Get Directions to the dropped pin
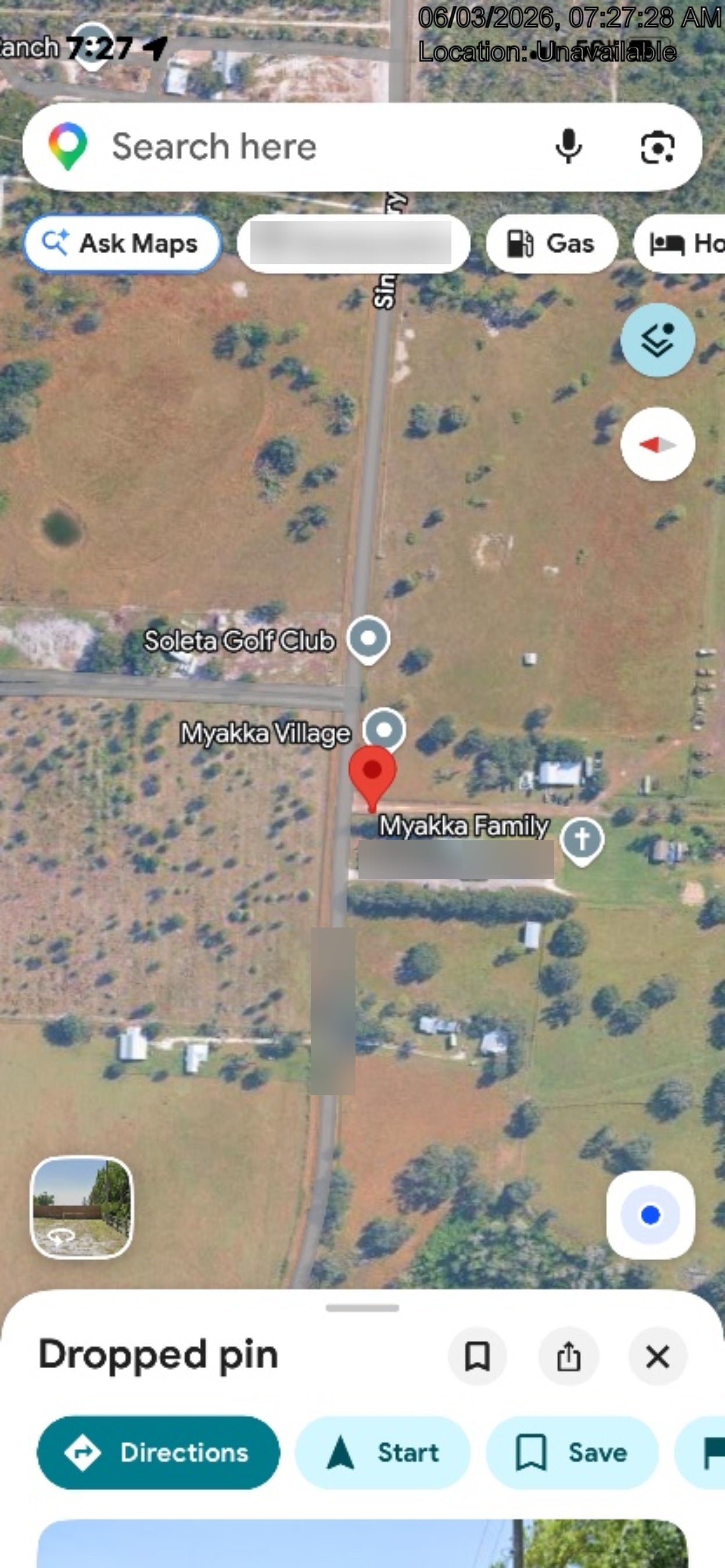Screen dimensions: 725x1568 pyautogui.click(x=158, y=1452)
